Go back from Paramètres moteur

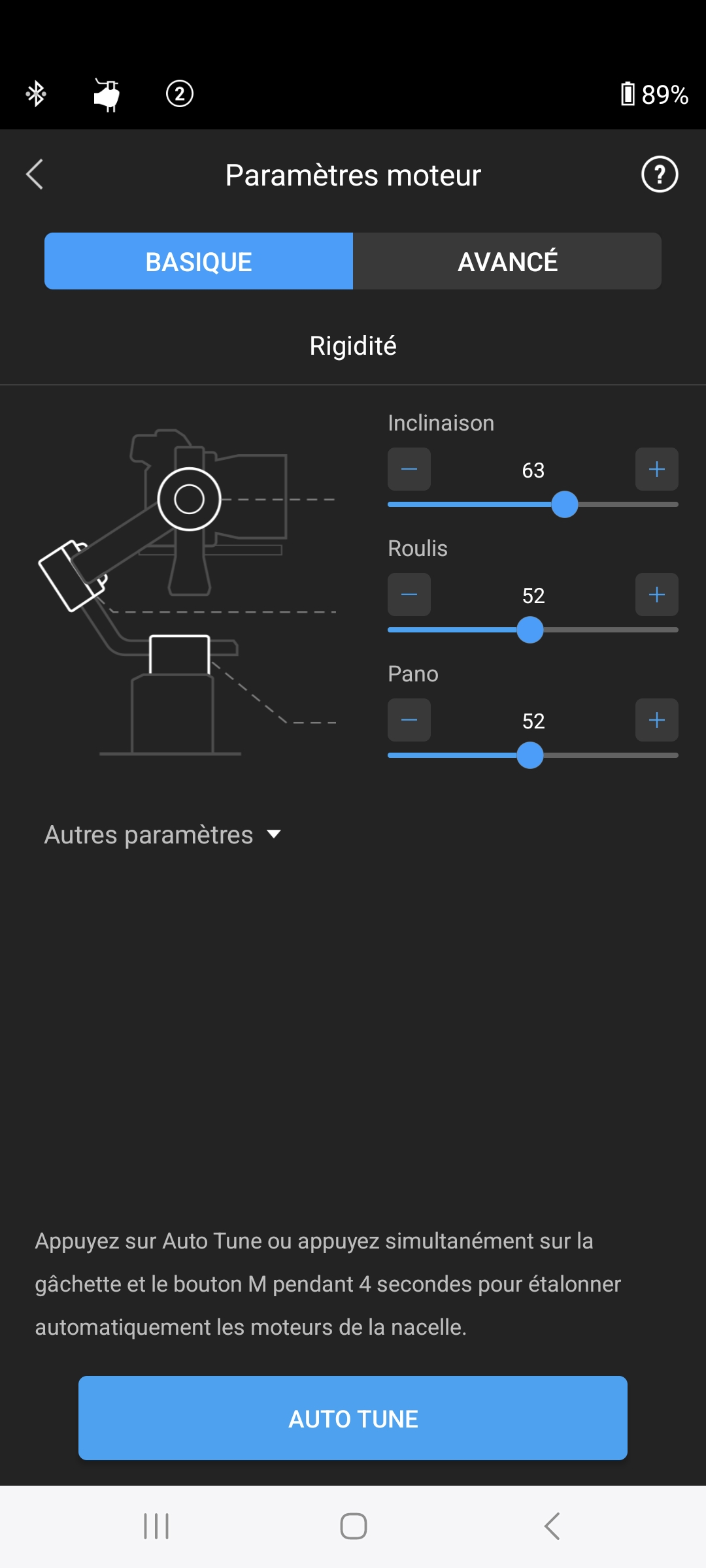click(x=35, y=174)
